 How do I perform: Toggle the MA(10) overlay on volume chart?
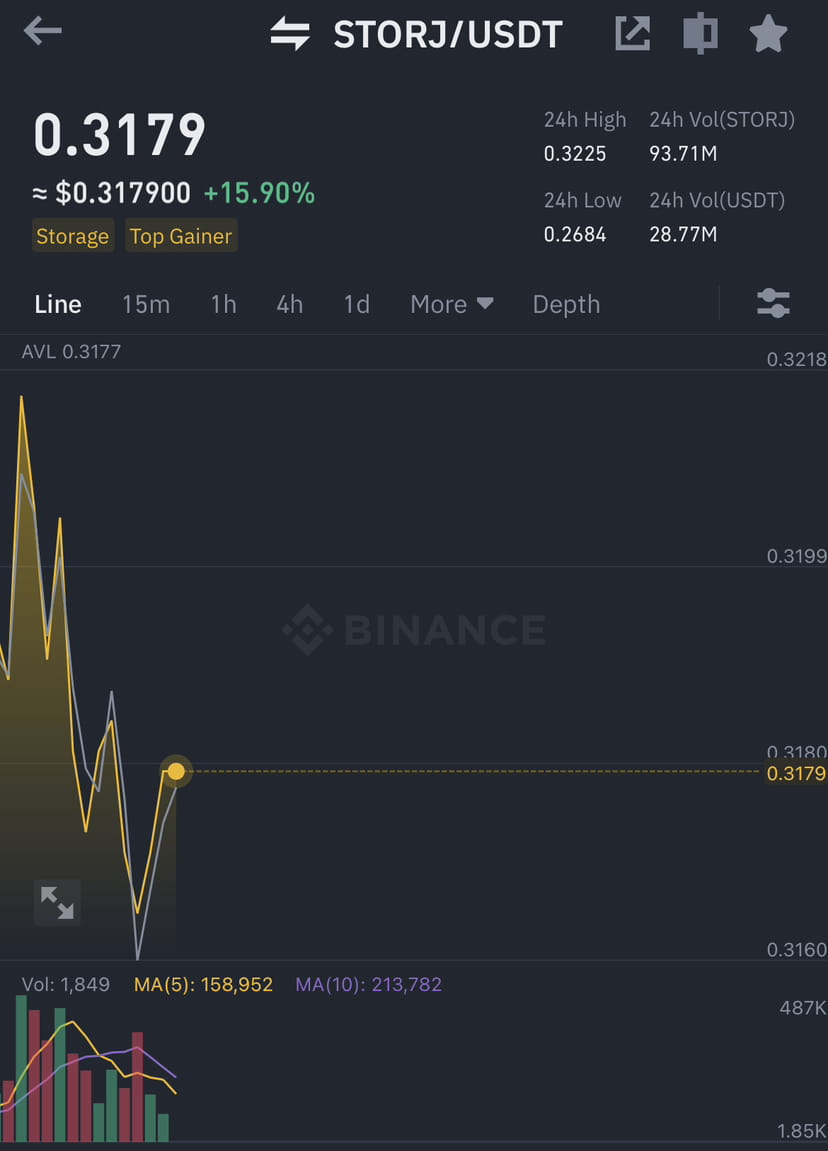pos(370,984)
